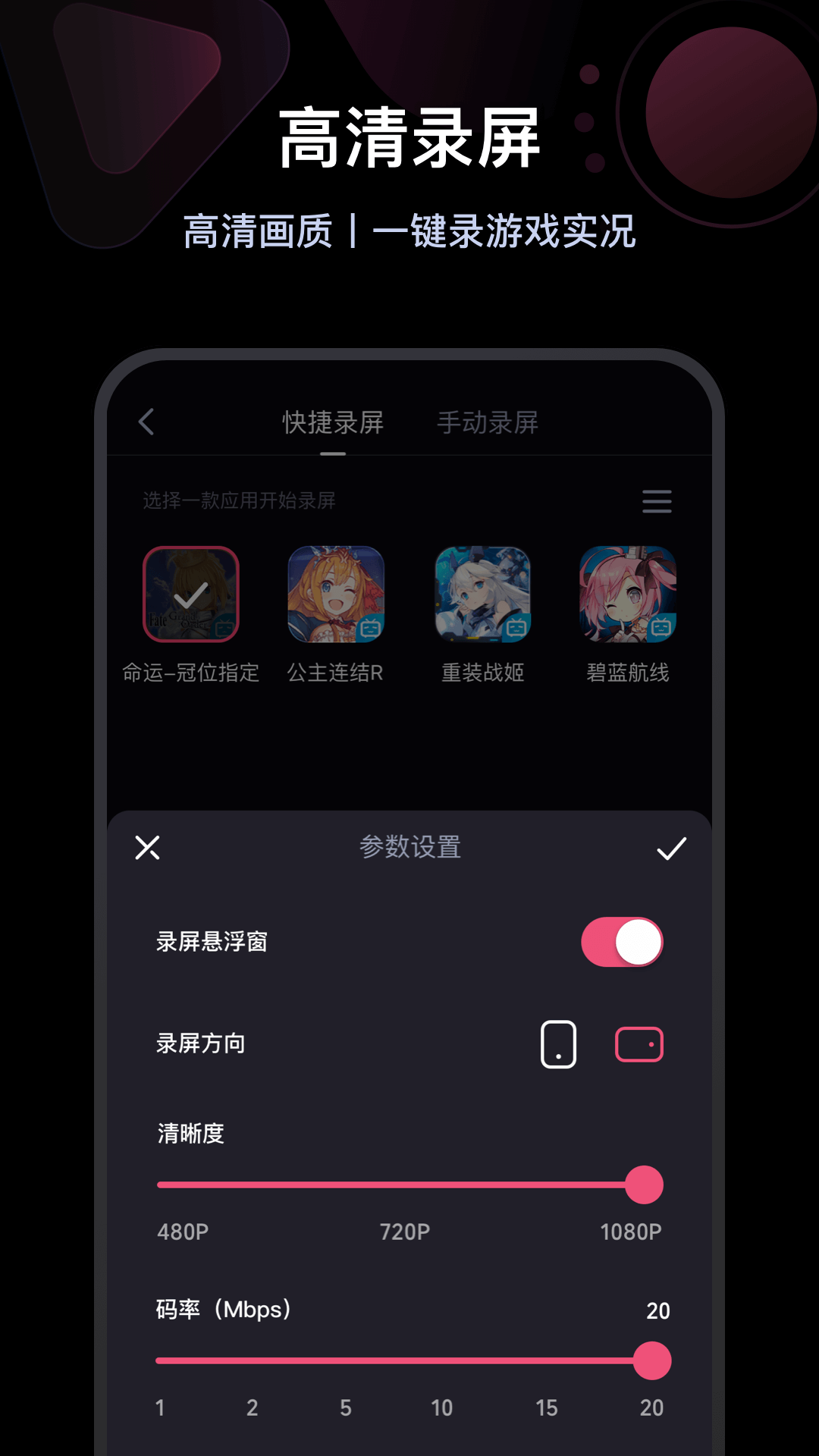The width and height of the screenshot is (819, 1456).
Task: Deselect the checked 命运-冠位指定 app
Action: click(192, 595)
